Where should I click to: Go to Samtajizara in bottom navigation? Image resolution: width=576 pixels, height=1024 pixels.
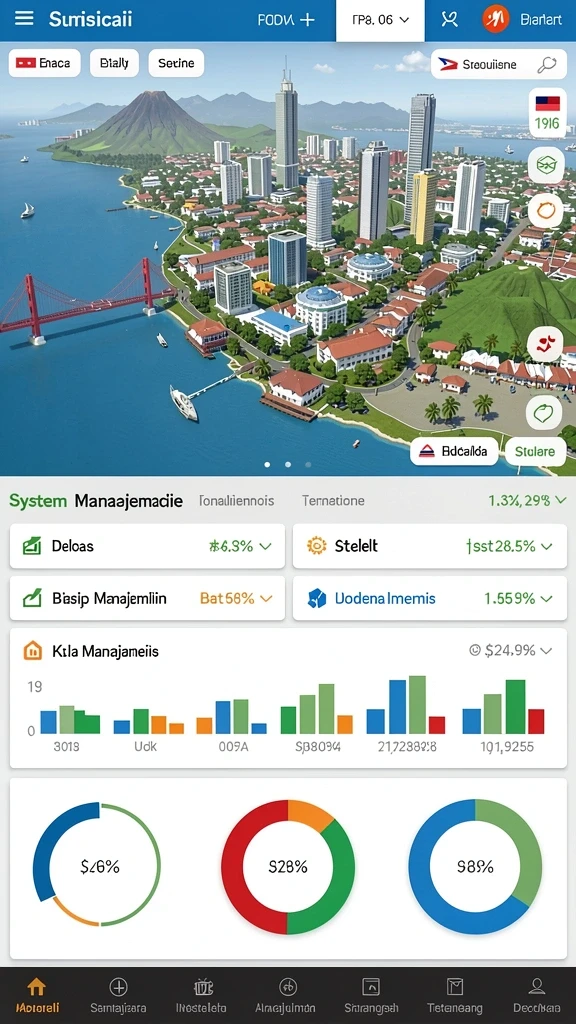(x=118, y=995)
